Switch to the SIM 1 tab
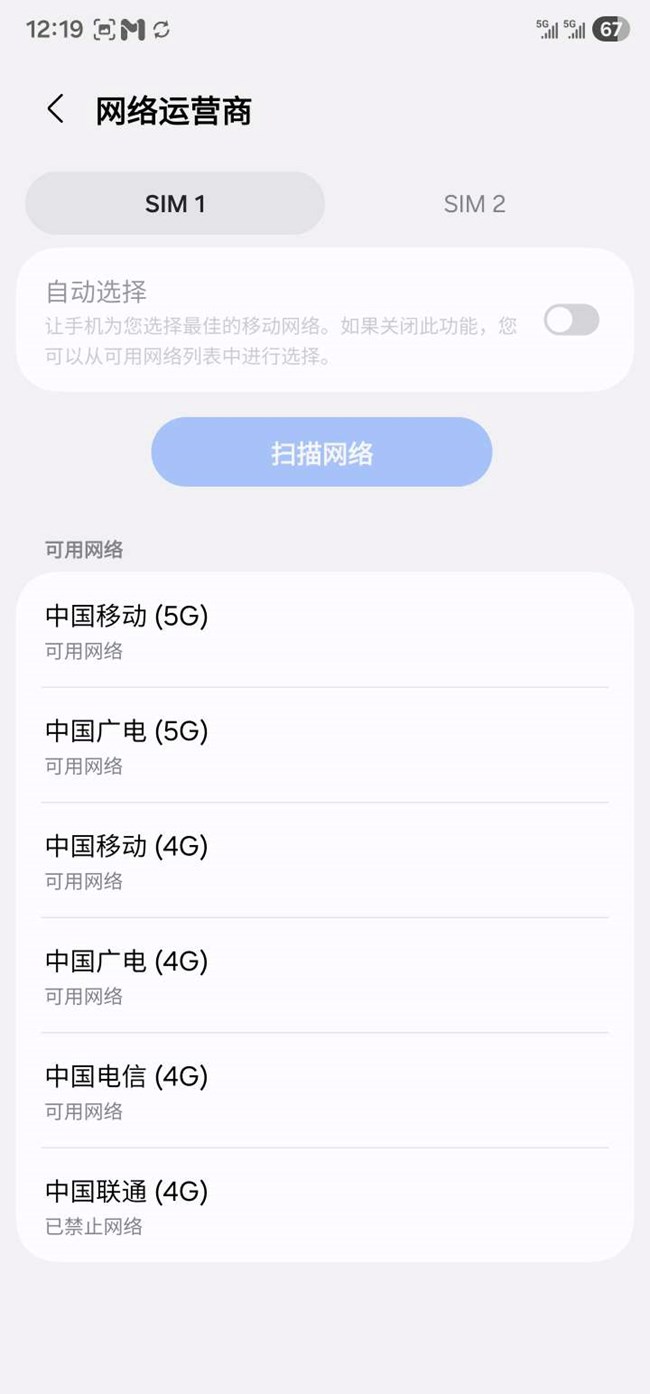The image size is (650, 1394). point(175,204)
